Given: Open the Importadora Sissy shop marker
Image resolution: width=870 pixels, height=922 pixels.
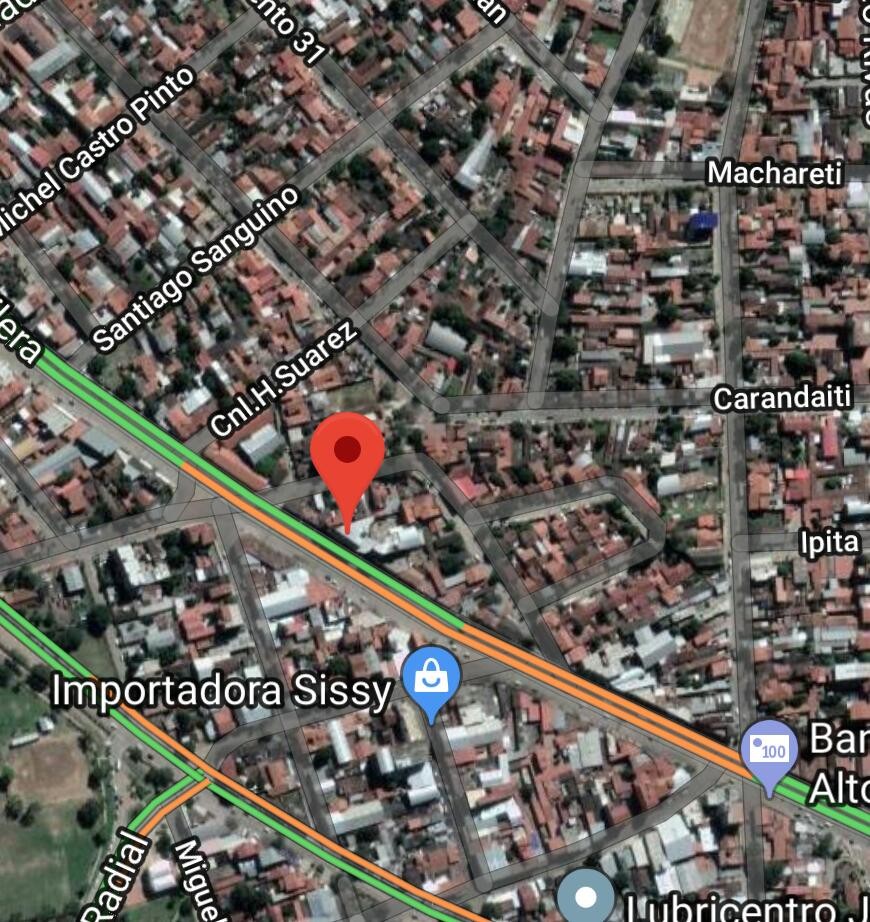Looking at the screenshot, I should click(431, 680).
